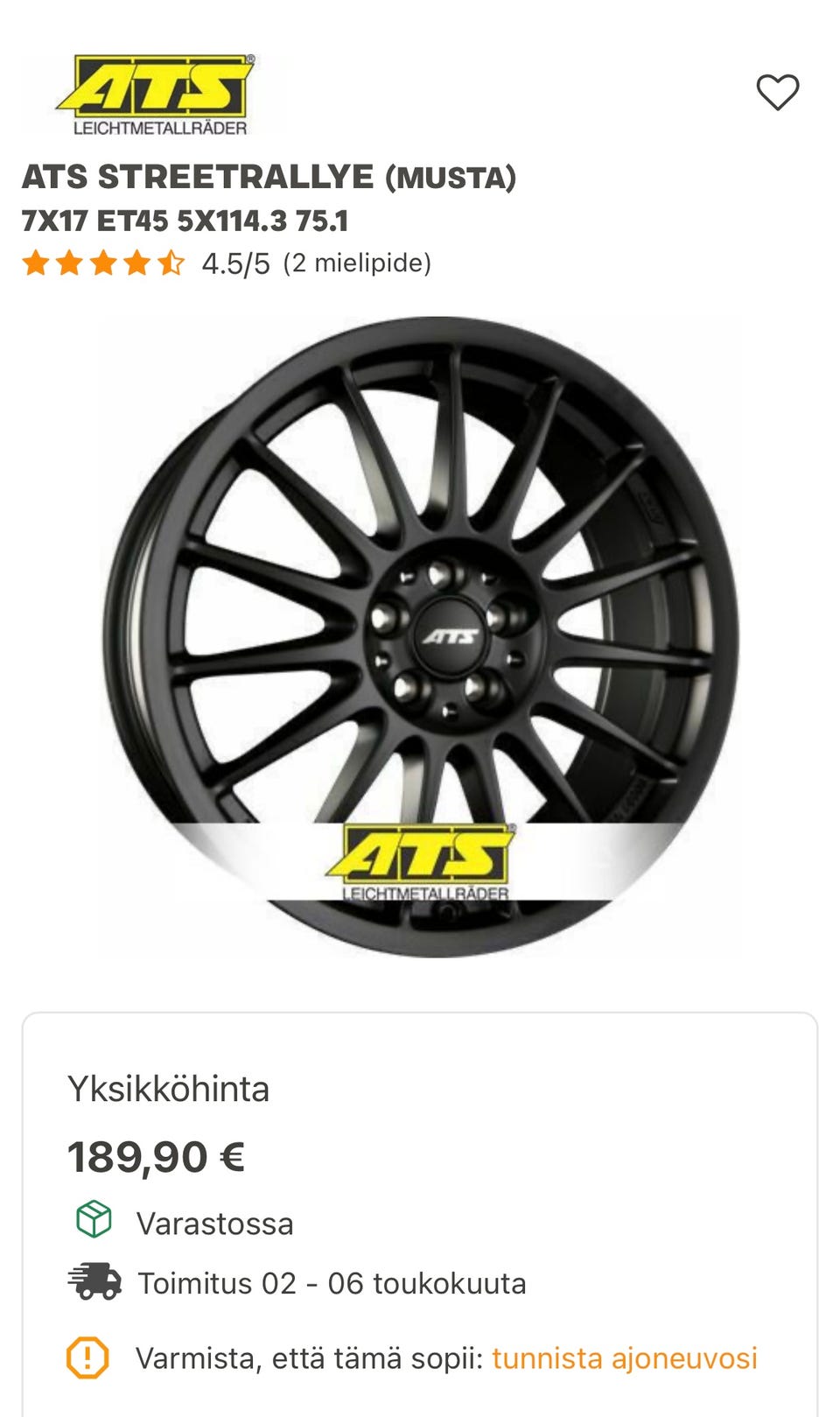
Task: Add the ATS Streetrallye wheel to favorites
Action: [x=777, y=93]
